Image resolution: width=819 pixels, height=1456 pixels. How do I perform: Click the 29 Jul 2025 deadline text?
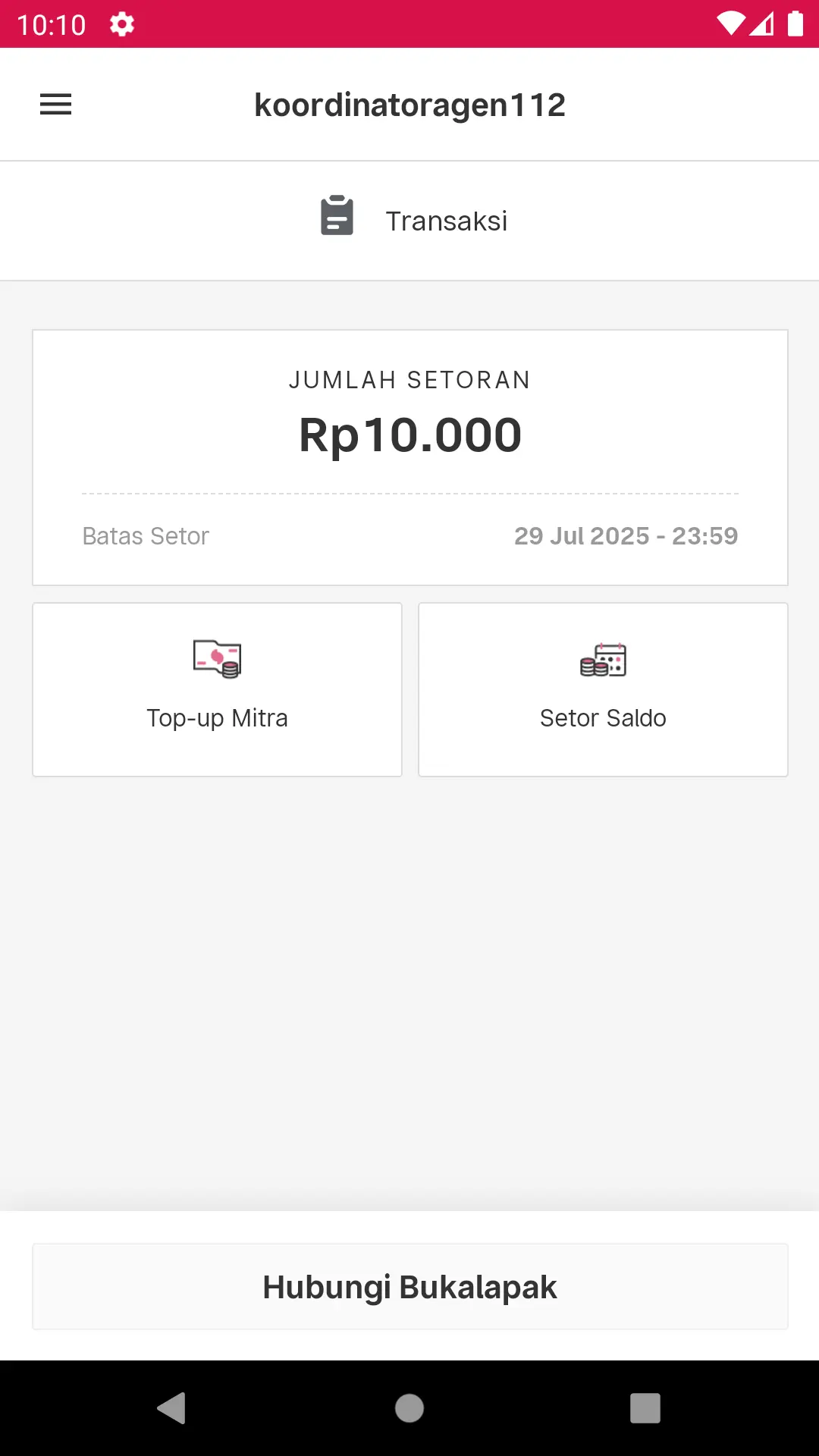coord(627,535)
